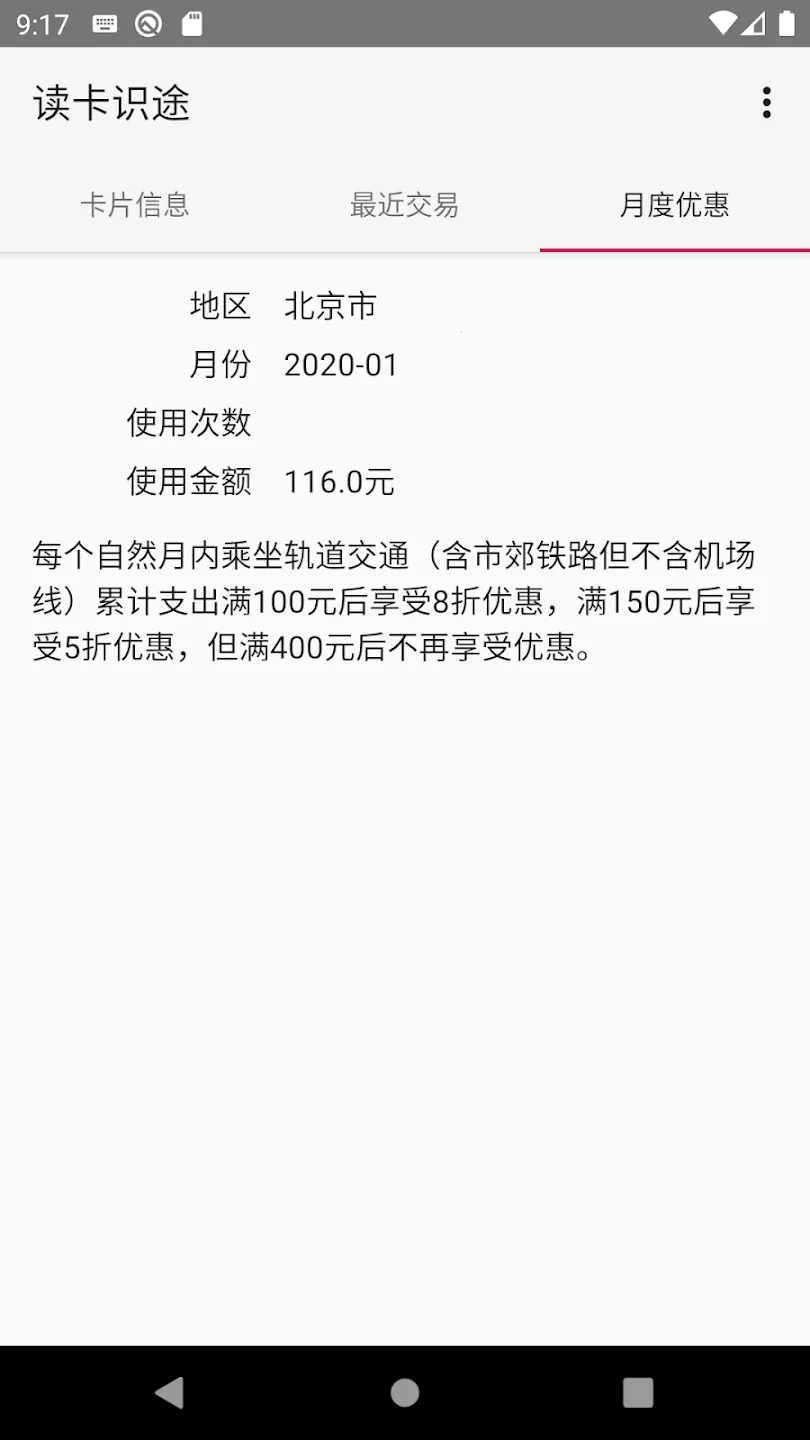Switch to the 卡片信息 tab
Screen dimensions: 810x1440
pyautogui.click(x=135, y=205)
